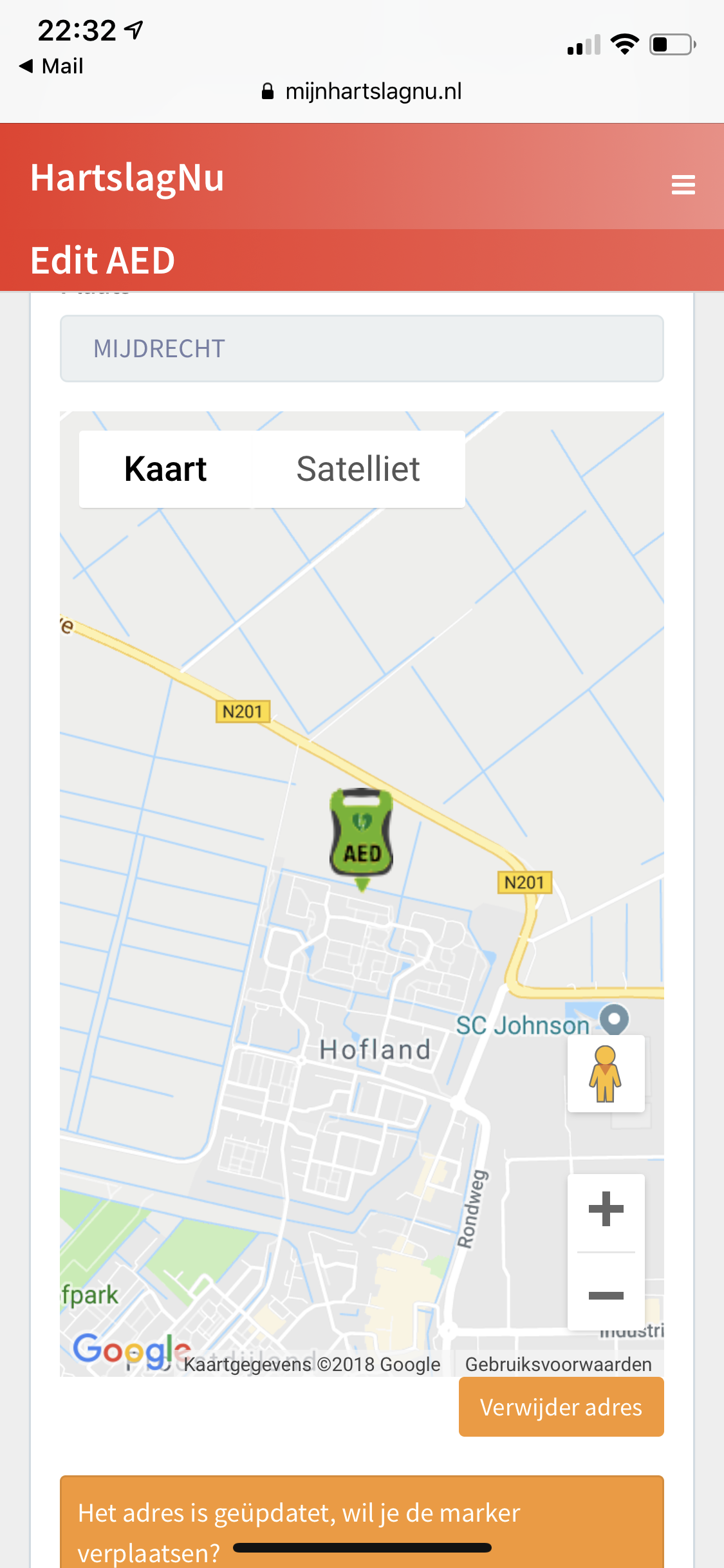The height and width of the screenshot is (1568, 724).
Task: Open the SC Johnson place pin
Action: point(614,1020)
